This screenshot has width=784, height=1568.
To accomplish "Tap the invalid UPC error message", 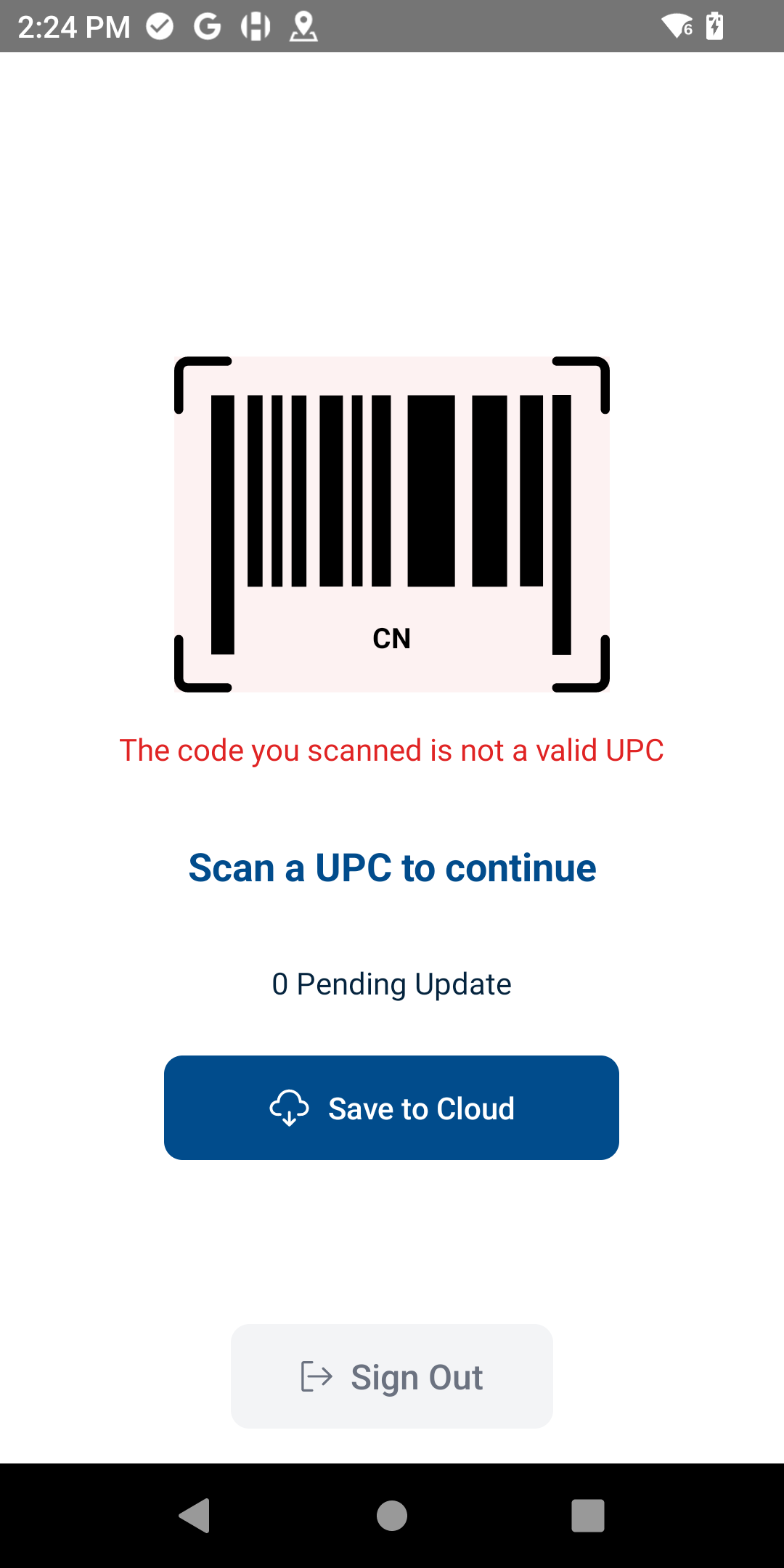I will (392, 751).
